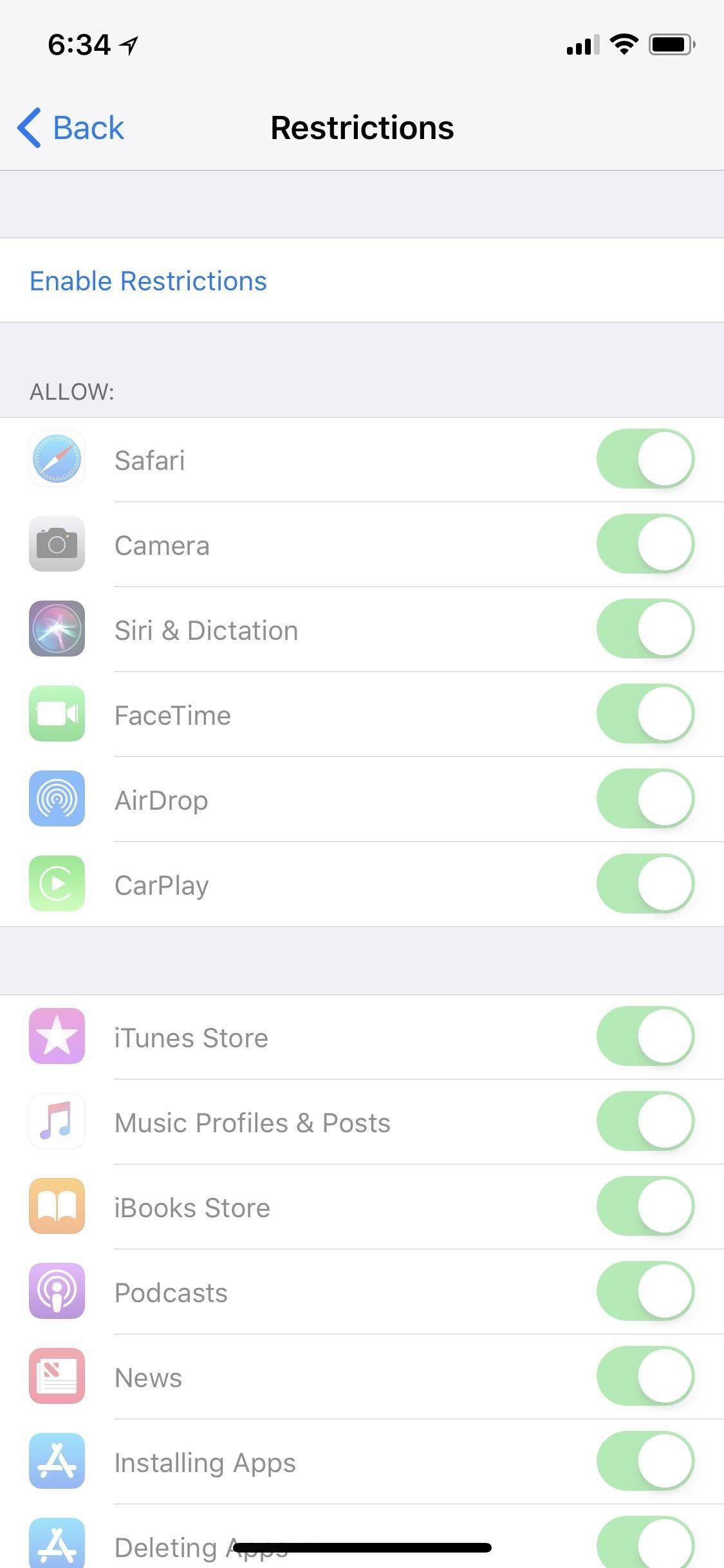Tap the Wi-Fi status bar indicator

622,43
